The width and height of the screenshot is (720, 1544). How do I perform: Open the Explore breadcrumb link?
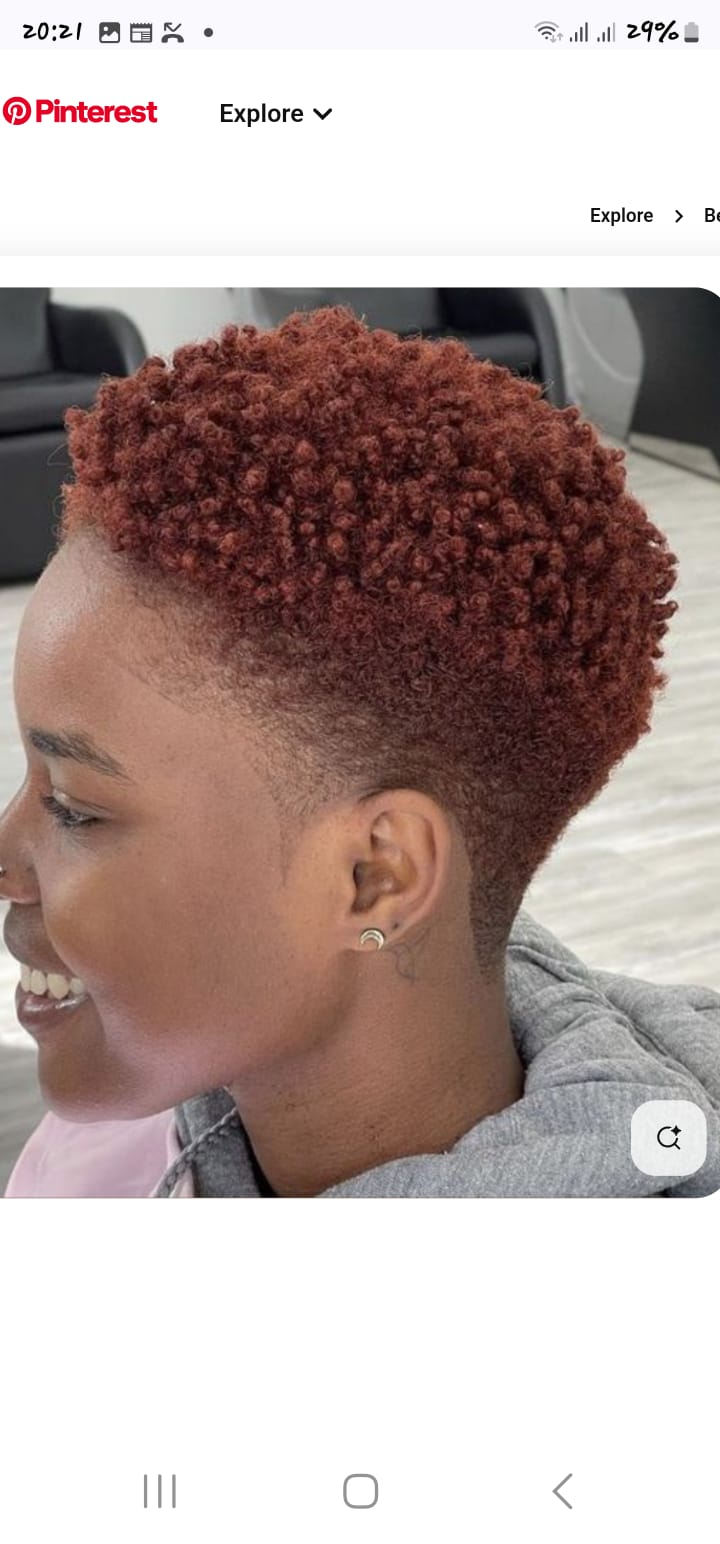click(621, 216)
